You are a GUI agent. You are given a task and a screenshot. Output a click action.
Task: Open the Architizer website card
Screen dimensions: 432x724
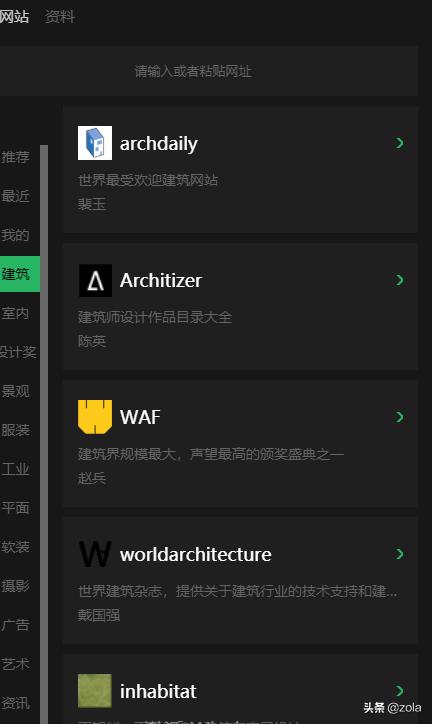[x=240, y=307]
